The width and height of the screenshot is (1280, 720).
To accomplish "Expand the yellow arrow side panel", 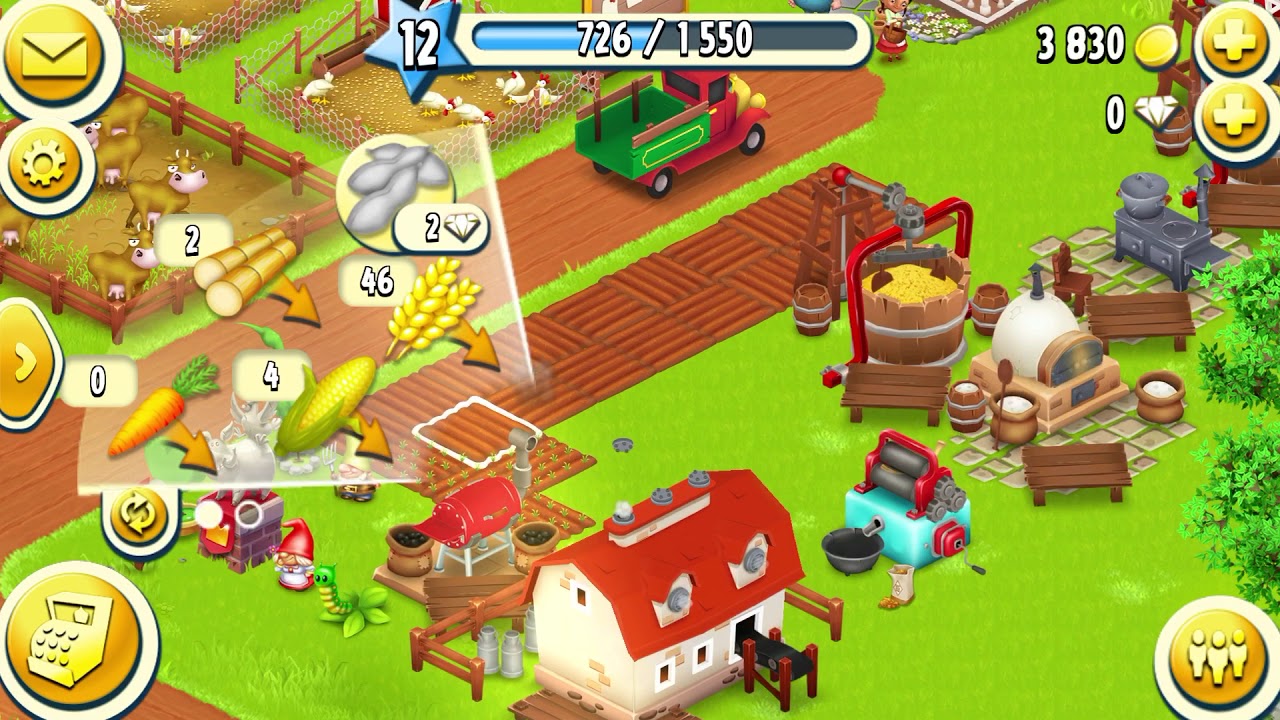I will click(24, 365).
